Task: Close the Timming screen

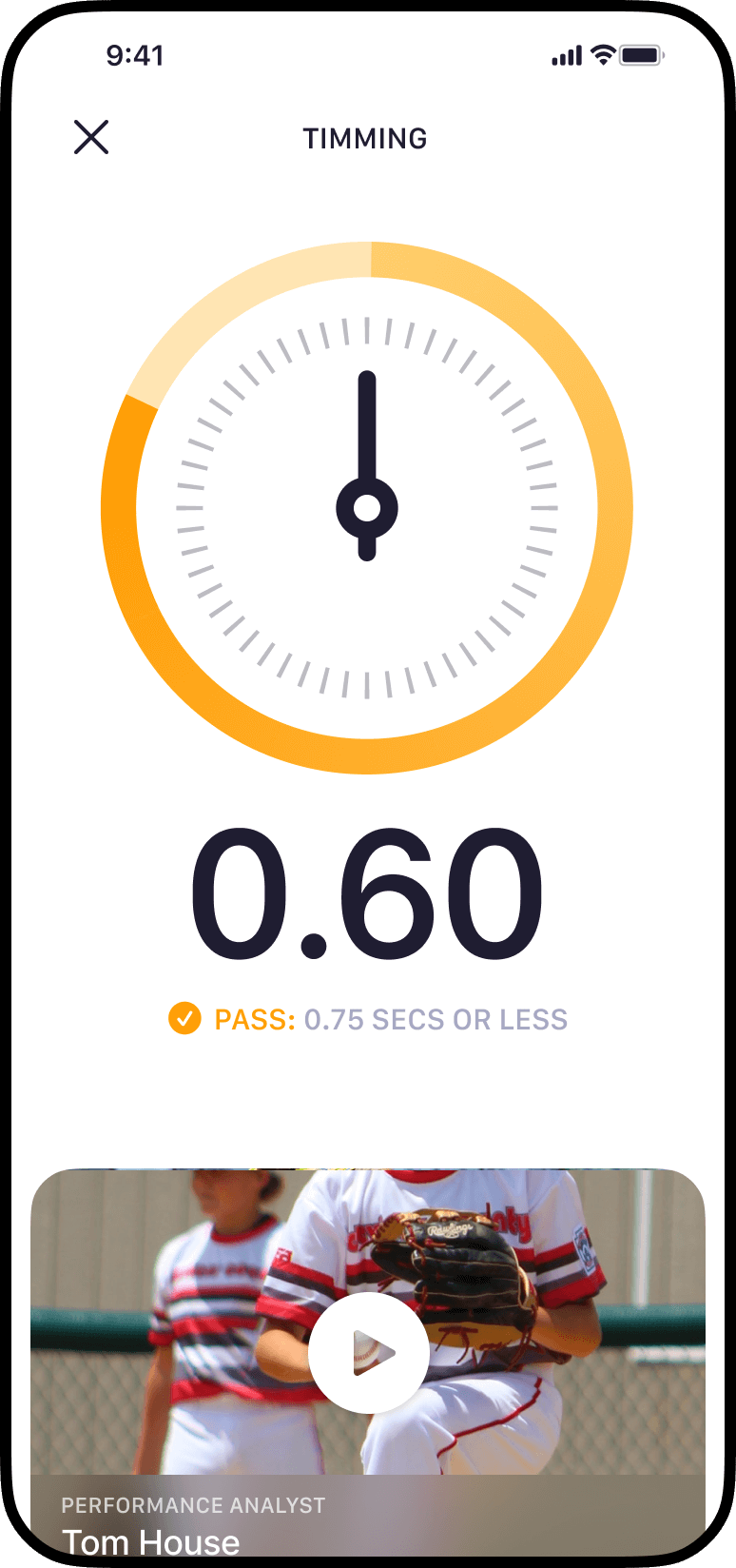Action: (x=91, y=137)
